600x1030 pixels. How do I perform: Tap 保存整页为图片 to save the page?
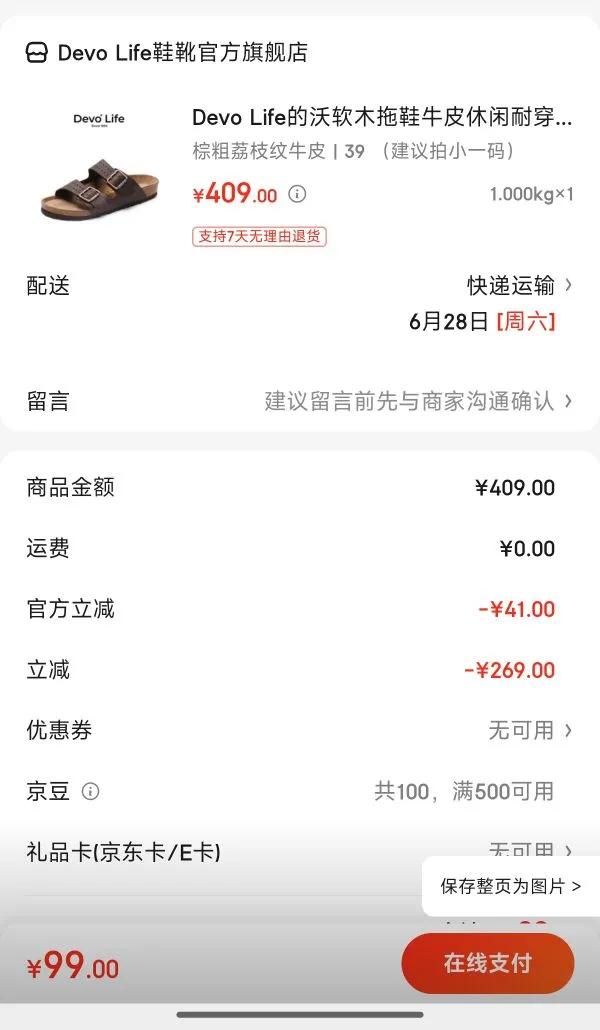pyautogui.click(x=510, y=886)
